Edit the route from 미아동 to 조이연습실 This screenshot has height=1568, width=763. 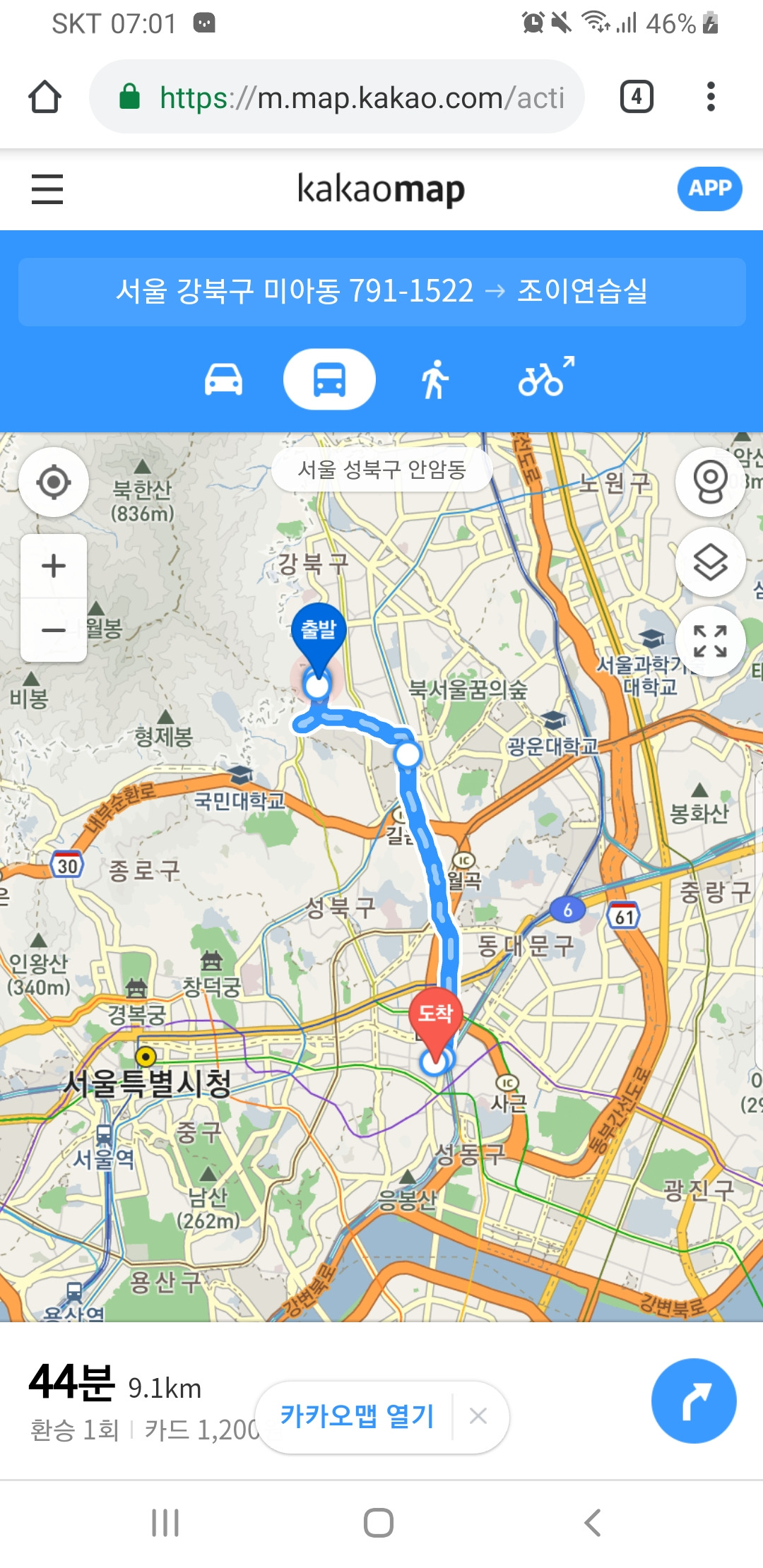(x=381, y=291)
